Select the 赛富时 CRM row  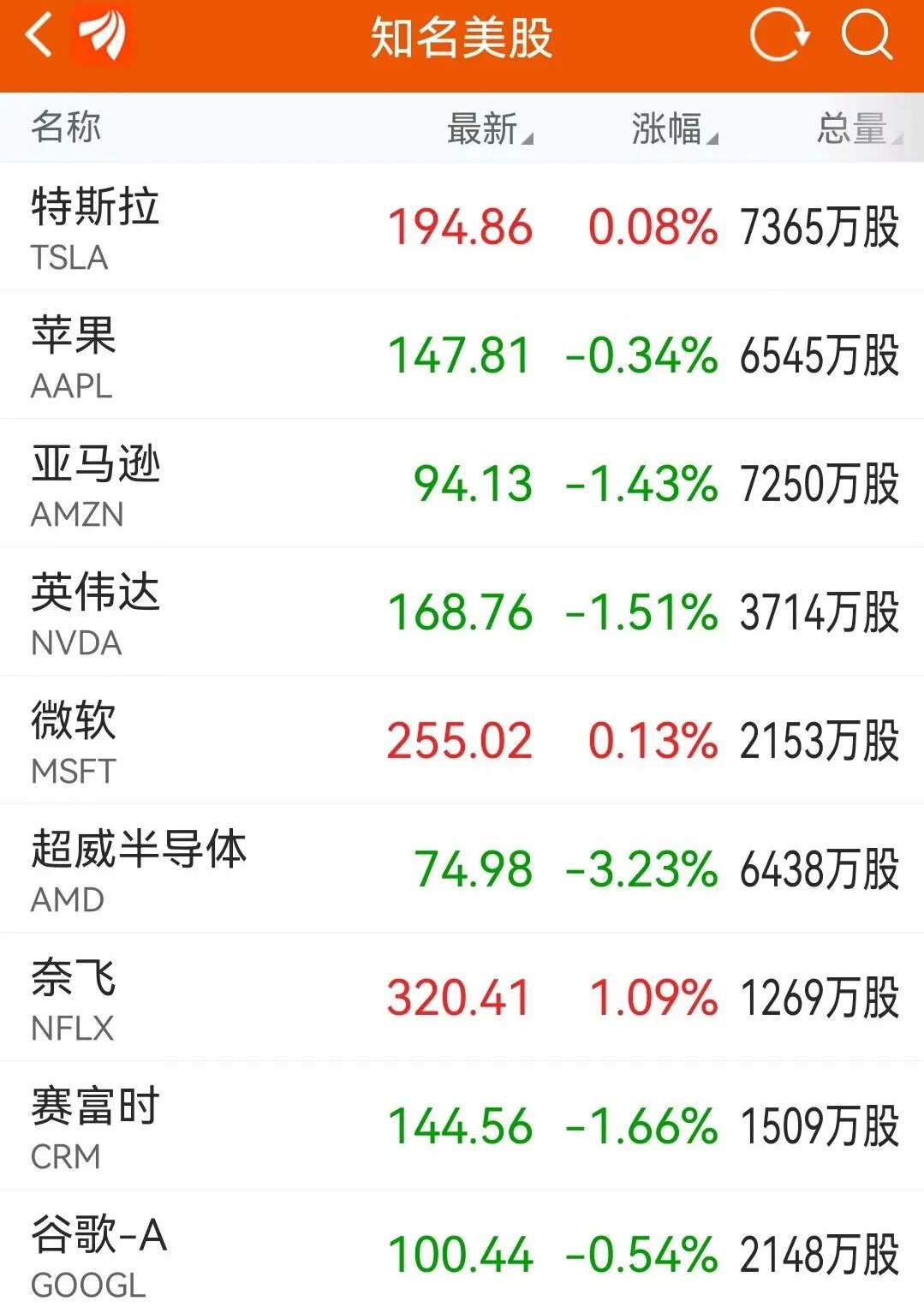tap(462, 1126)
